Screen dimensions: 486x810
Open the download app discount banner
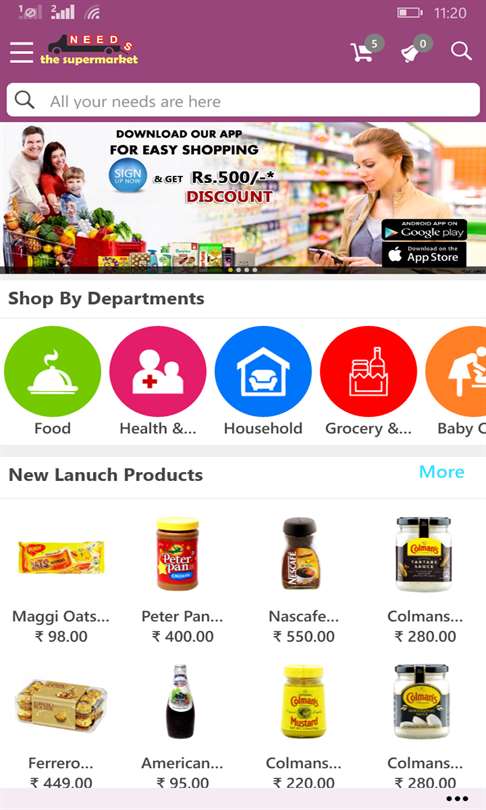pos(243,198)
